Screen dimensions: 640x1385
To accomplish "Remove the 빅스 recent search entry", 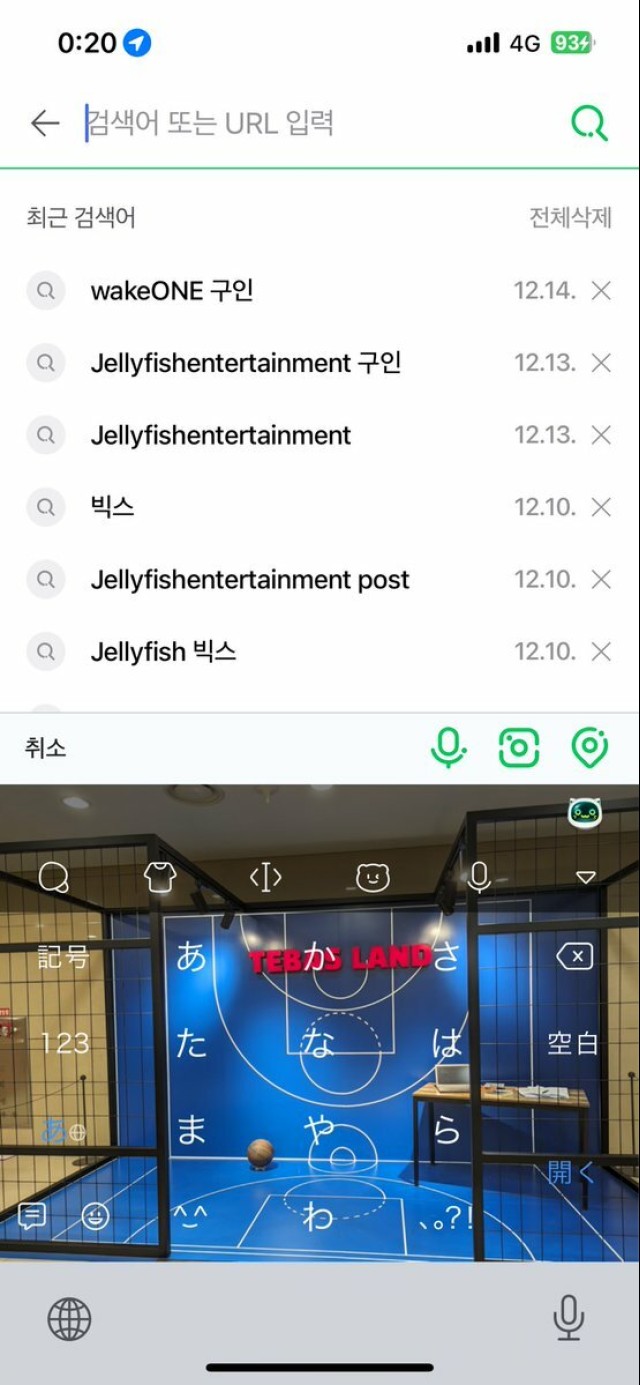I will (x=601, y=507).
